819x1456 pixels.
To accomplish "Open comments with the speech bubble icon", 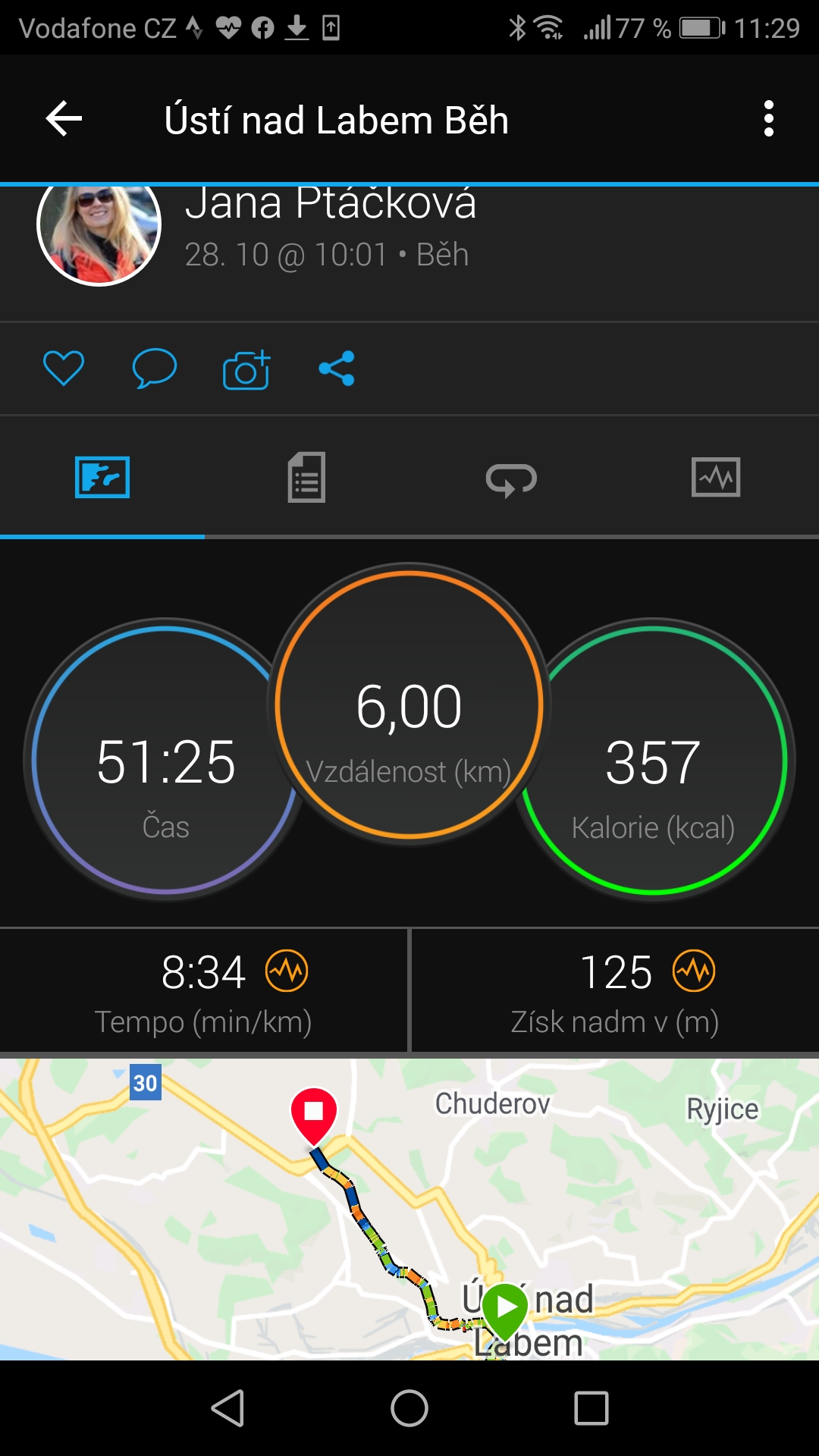I will [155, 369].
